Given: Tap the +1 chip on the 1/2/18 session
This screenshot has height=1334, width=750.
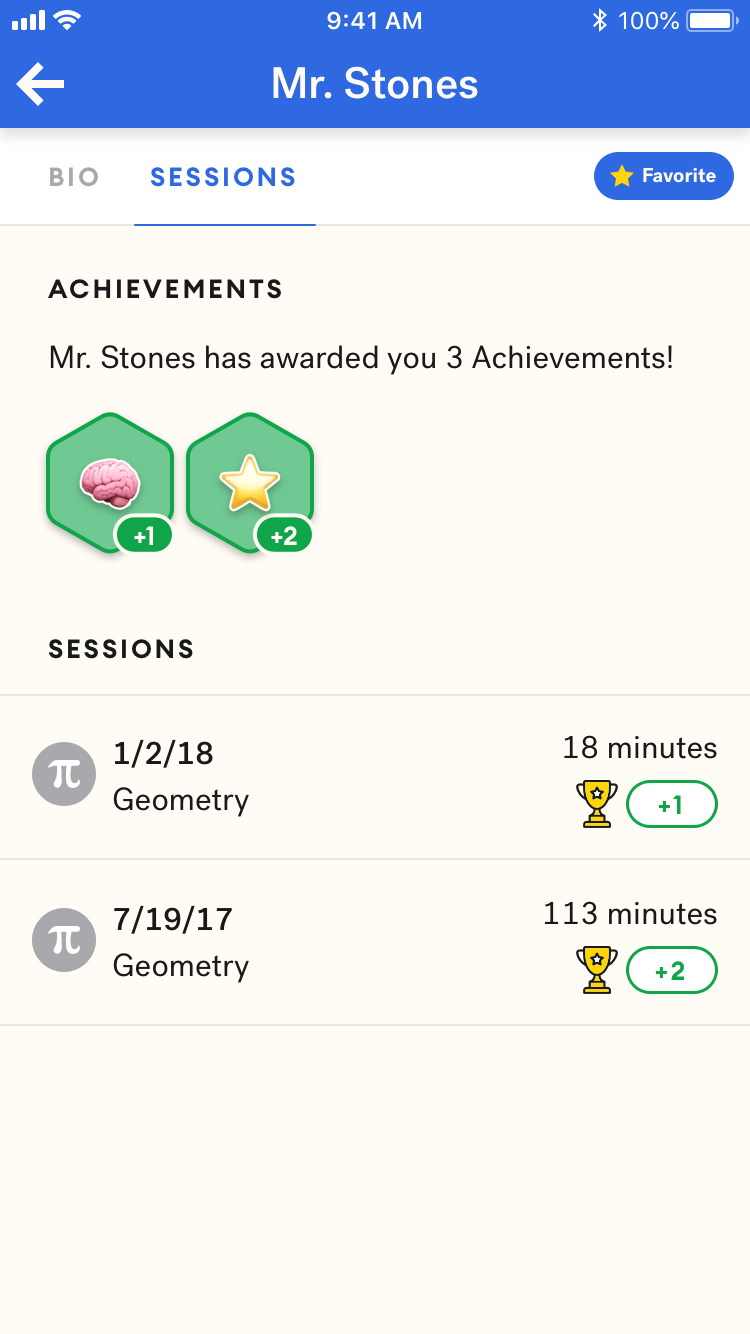Looking at the screenshot, I should (672, 804).
